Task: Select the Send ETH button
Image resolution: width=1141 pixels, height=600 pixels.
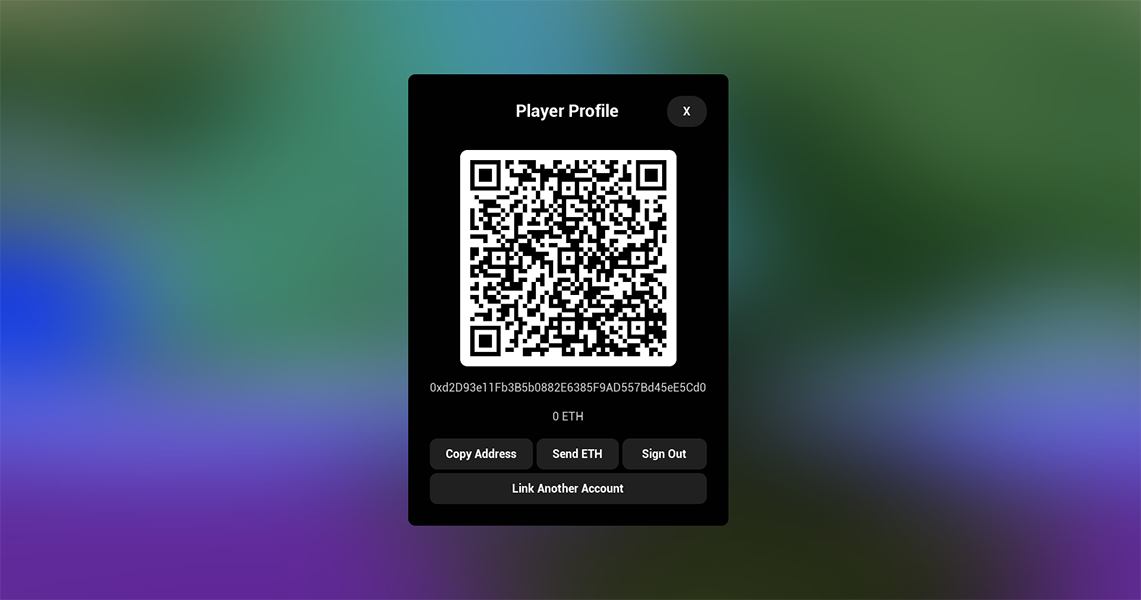Action: coord(577,454)
